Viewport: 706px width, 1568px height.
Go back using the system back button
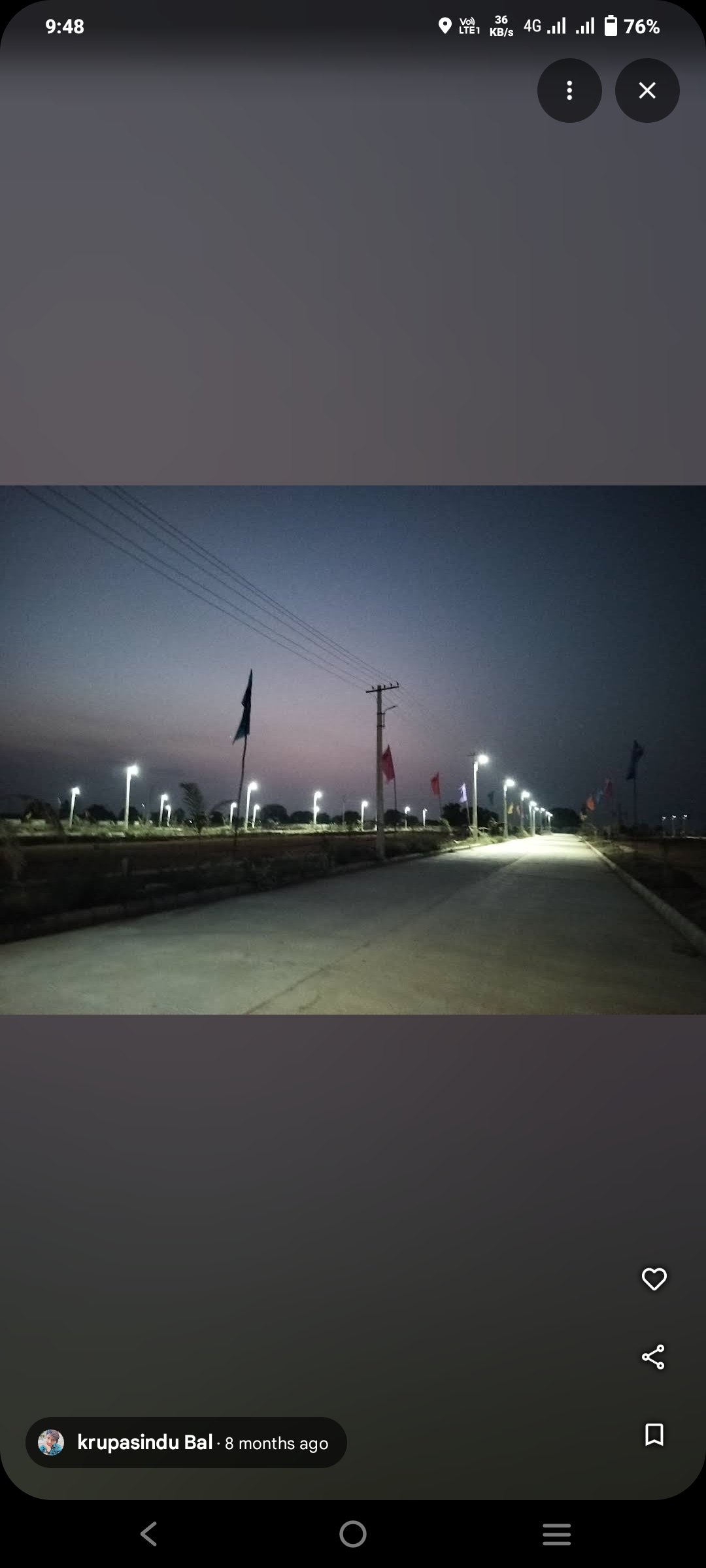coord(149,1533)
